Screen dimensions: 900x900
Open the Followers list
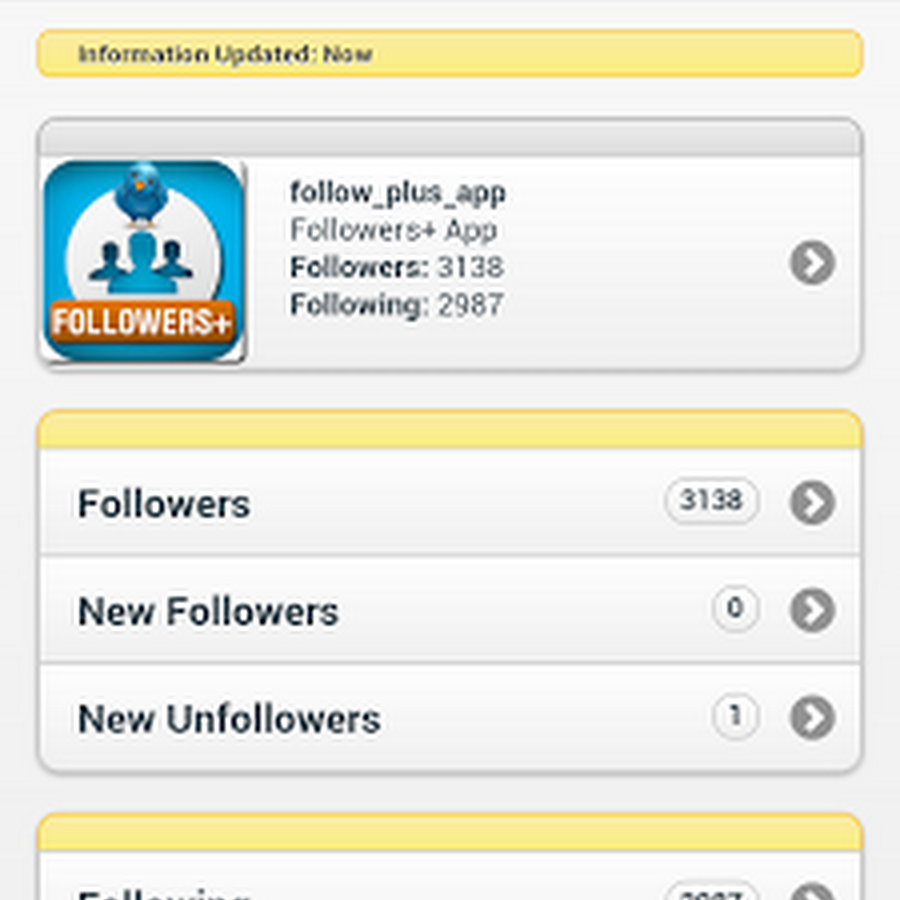click(x=450, y=503)
